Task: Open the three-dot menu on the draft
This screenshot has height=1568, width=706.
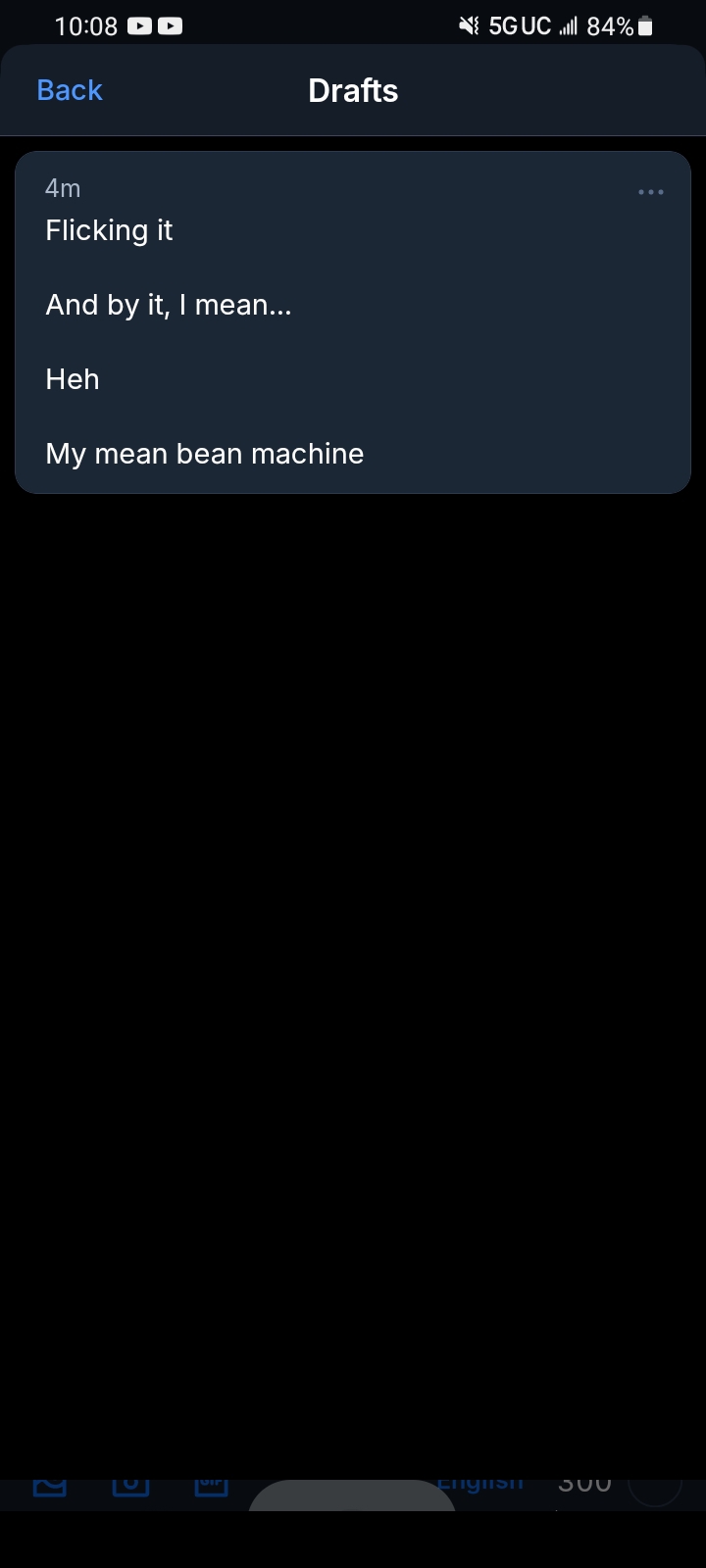Action: 650,192
